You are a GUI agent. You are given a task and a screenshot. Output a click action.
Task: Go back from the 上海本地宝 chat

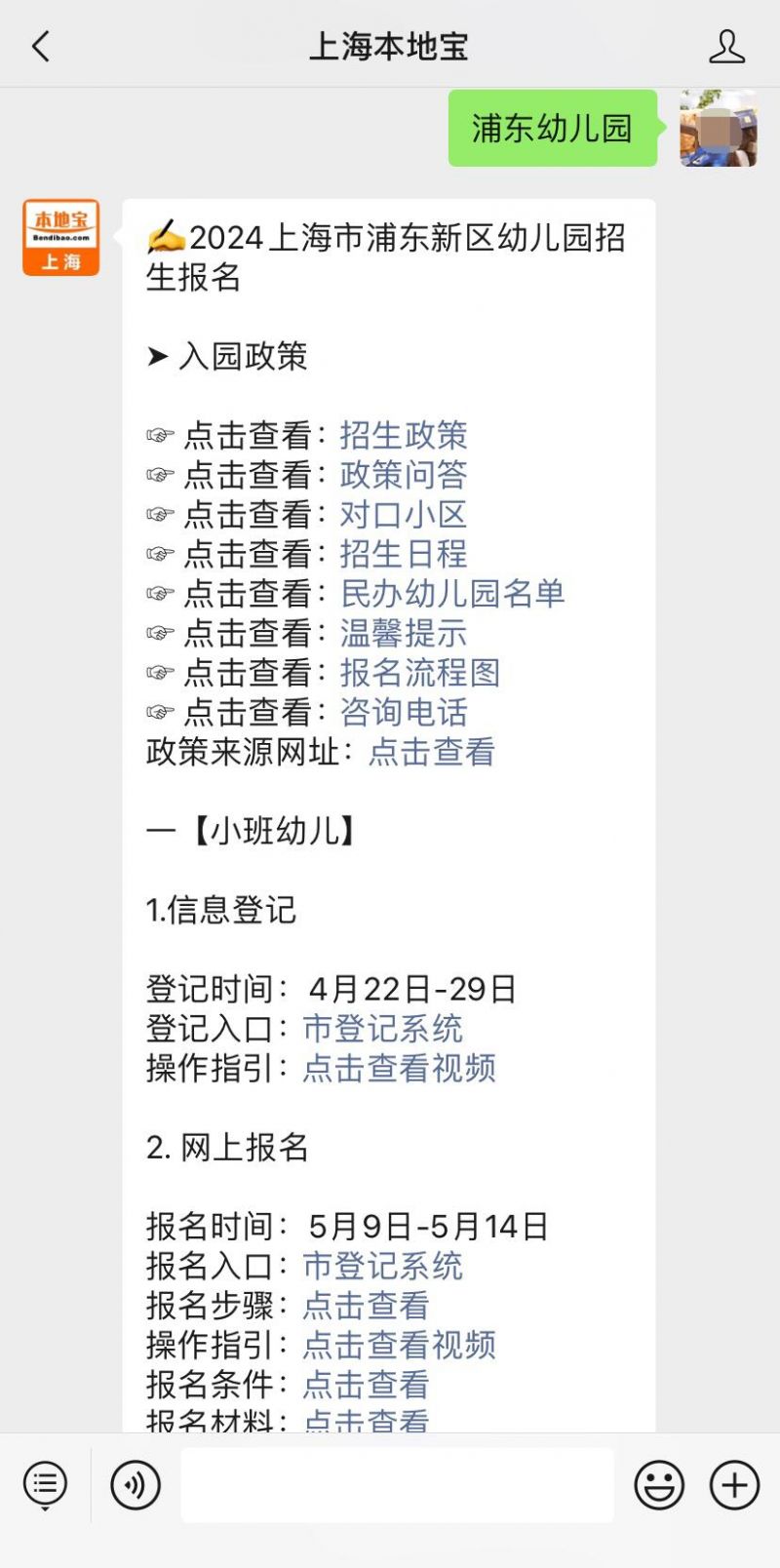coord(41,46)
